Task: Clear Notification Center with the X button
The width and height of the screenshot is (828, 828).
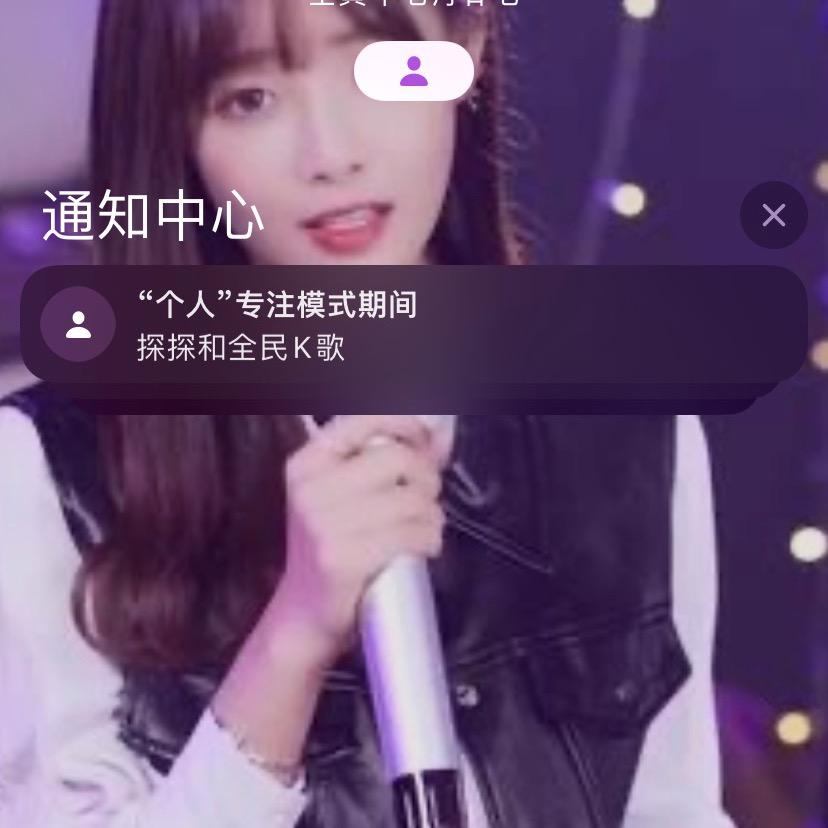Action: tap(773, 215)
